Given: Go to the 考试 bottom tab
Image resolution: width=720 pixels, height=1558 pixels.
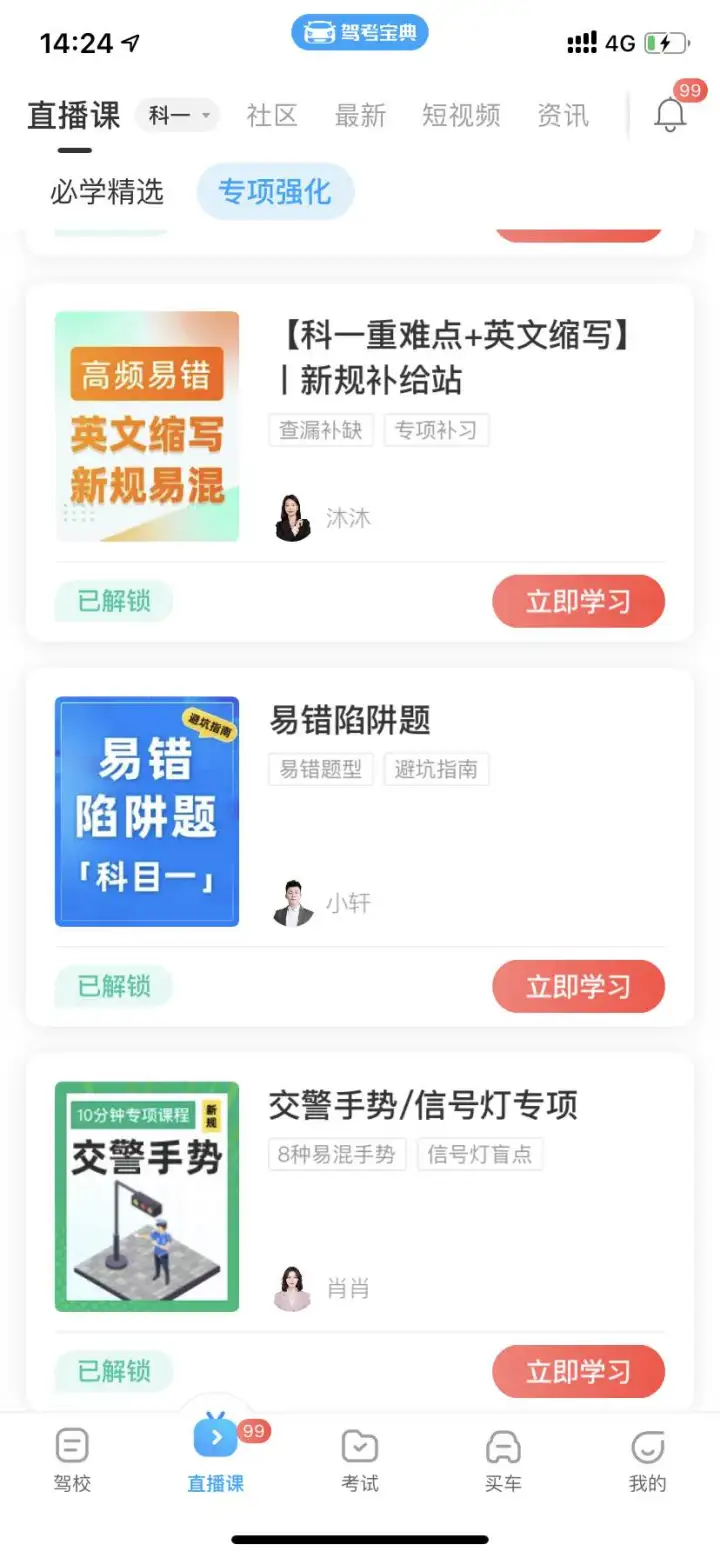Looking at the screenshot, I should pyautogui.click(x=360, y=1460).
